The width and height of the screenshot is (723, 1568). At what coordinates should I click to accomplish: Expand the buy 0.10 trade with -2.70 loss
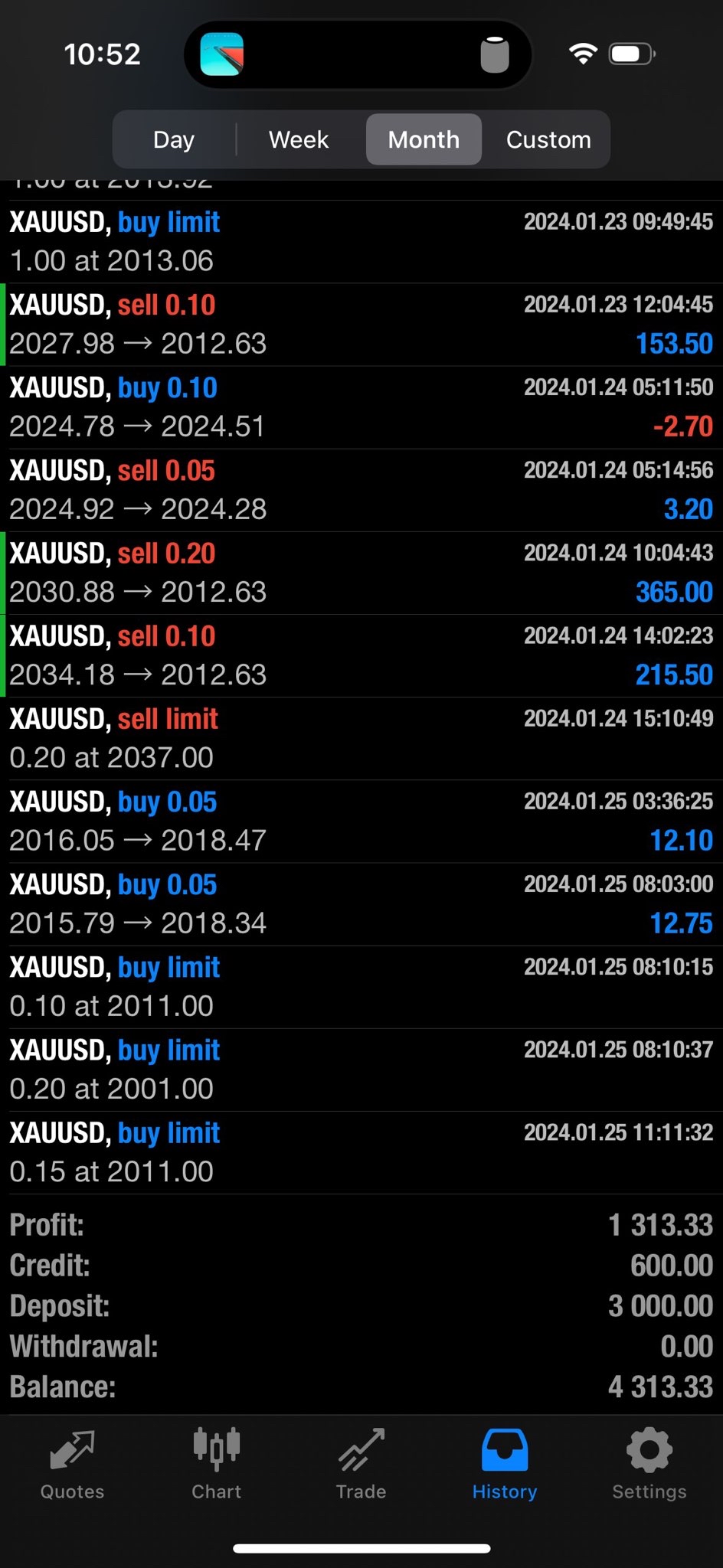[x=361, y=407]
